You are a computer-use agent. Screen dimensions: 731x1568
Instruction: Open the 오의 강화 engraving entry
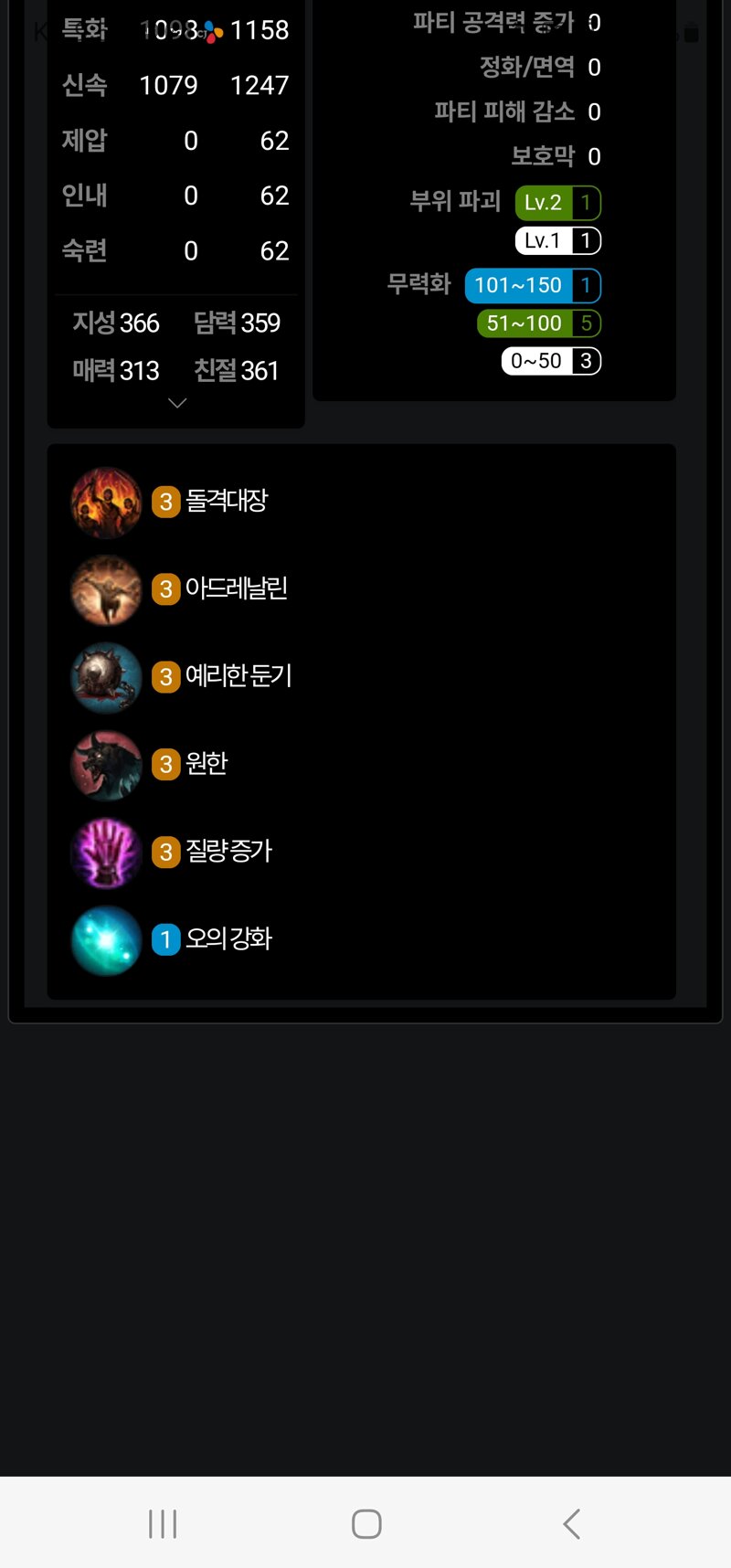(228, 940)
